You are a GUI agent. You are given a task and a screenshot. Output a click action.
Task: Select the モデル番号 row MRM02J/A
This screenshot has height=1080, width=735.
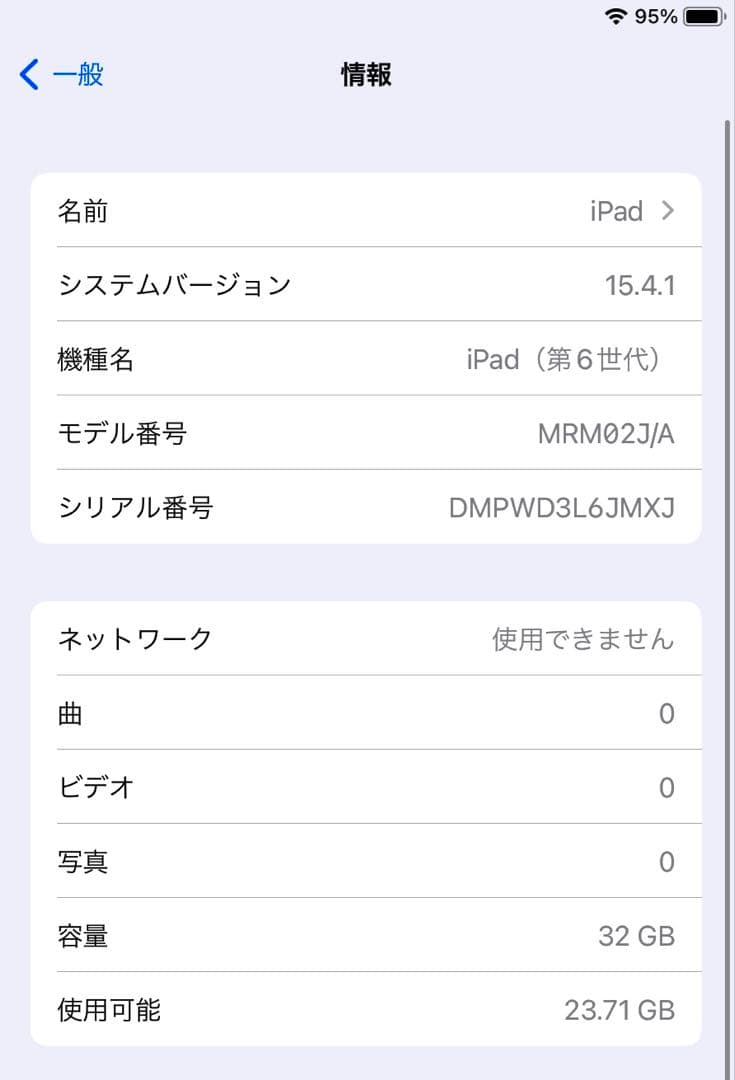[367, 433]
